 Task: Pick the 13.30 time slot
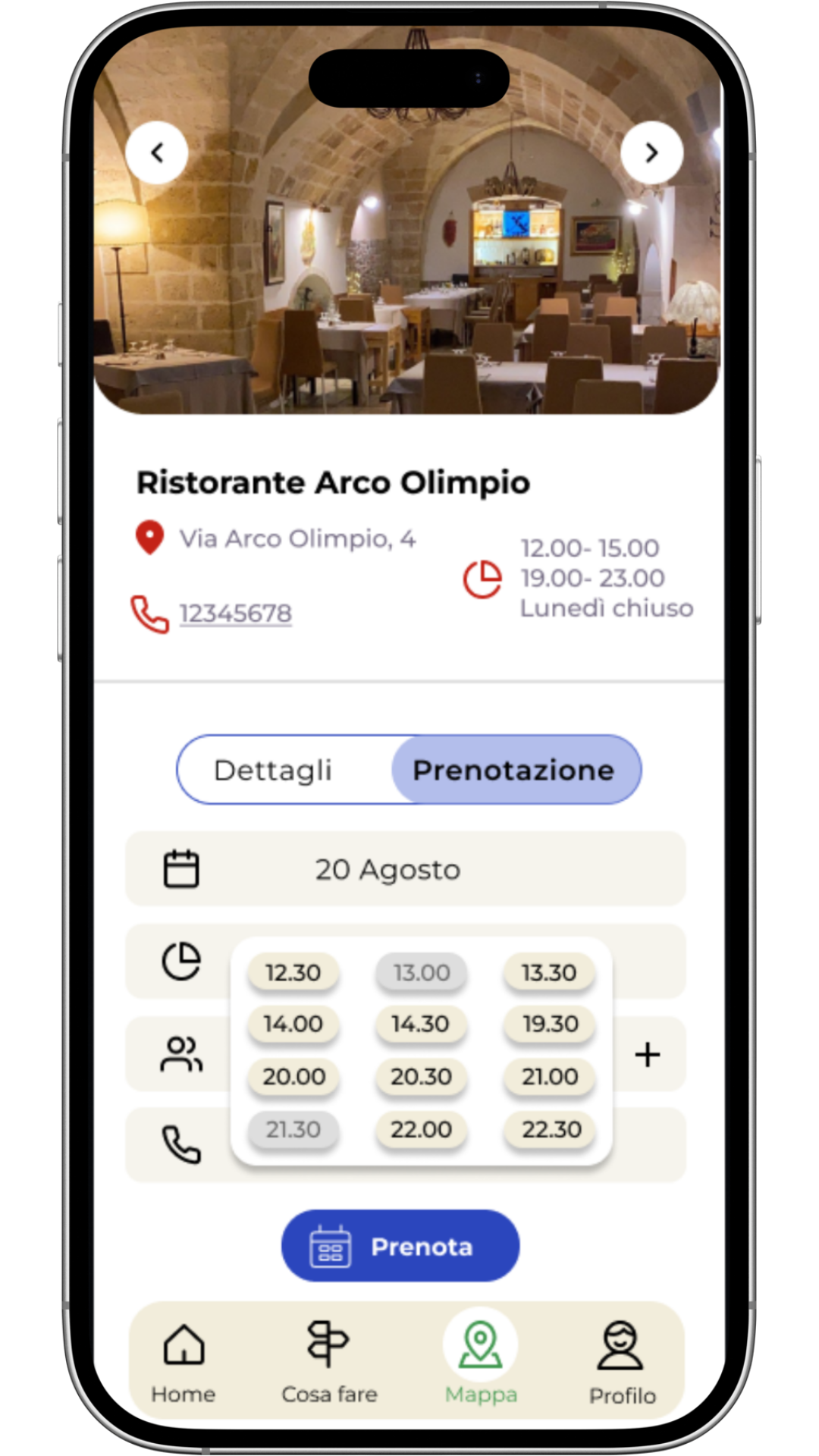point(549,972)
